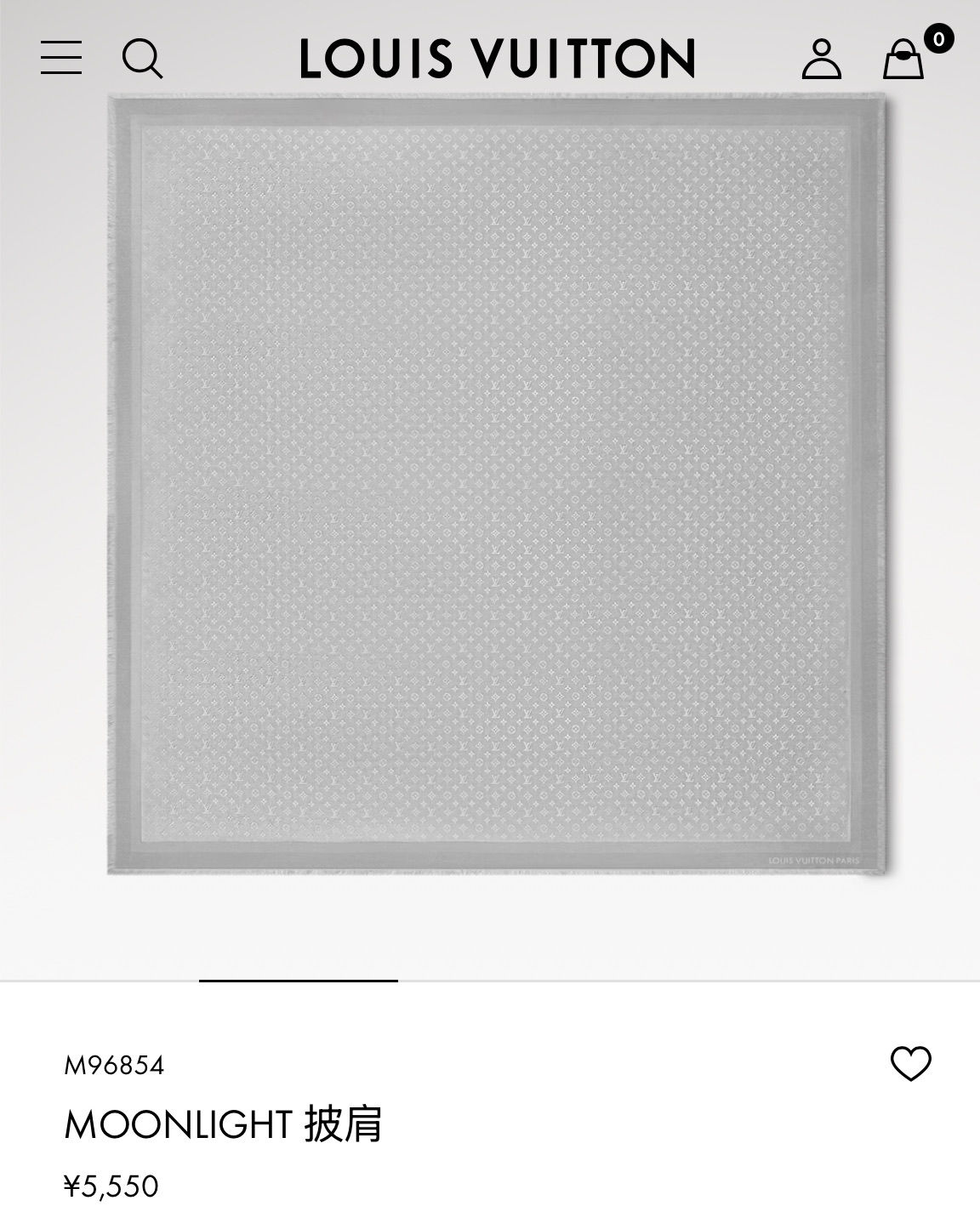View the shopping bag
The height and width of the screenshot is (1206, 980).
point(903,59)
